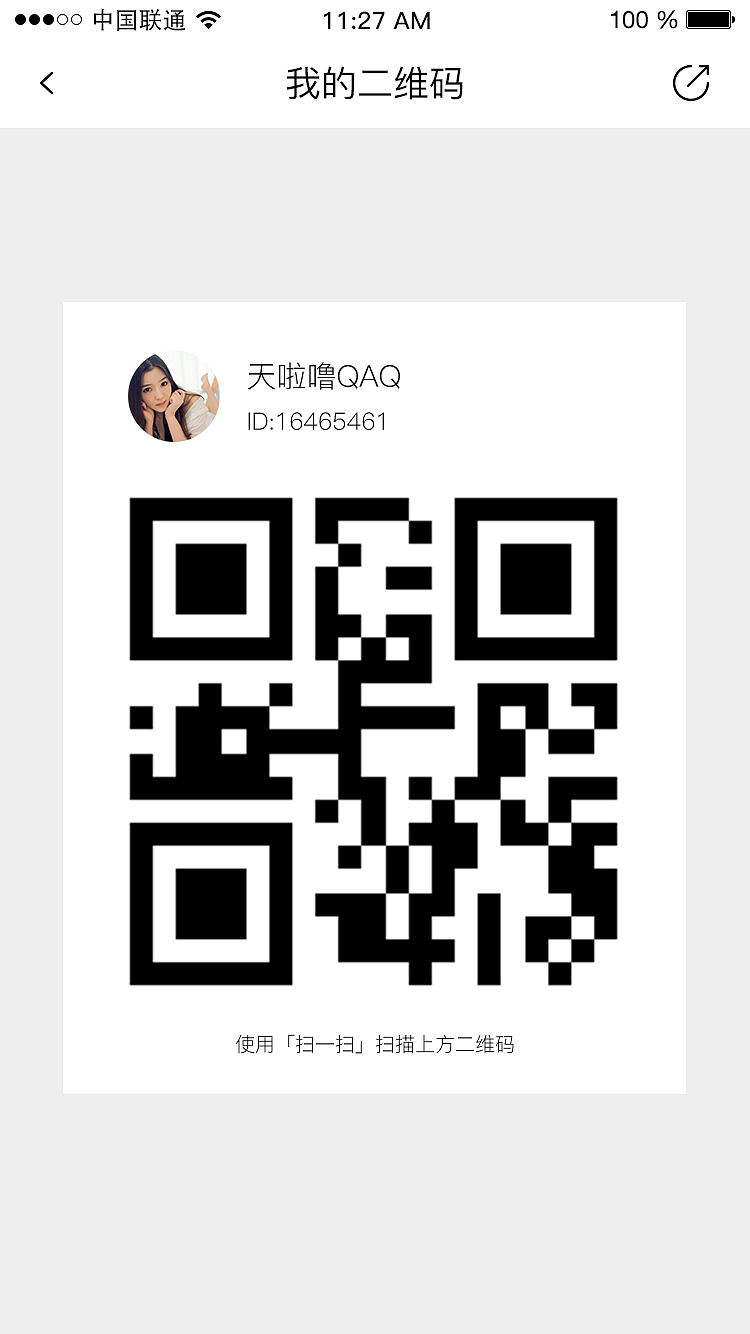Click the battery indicator icon

[x=712, y=18]
